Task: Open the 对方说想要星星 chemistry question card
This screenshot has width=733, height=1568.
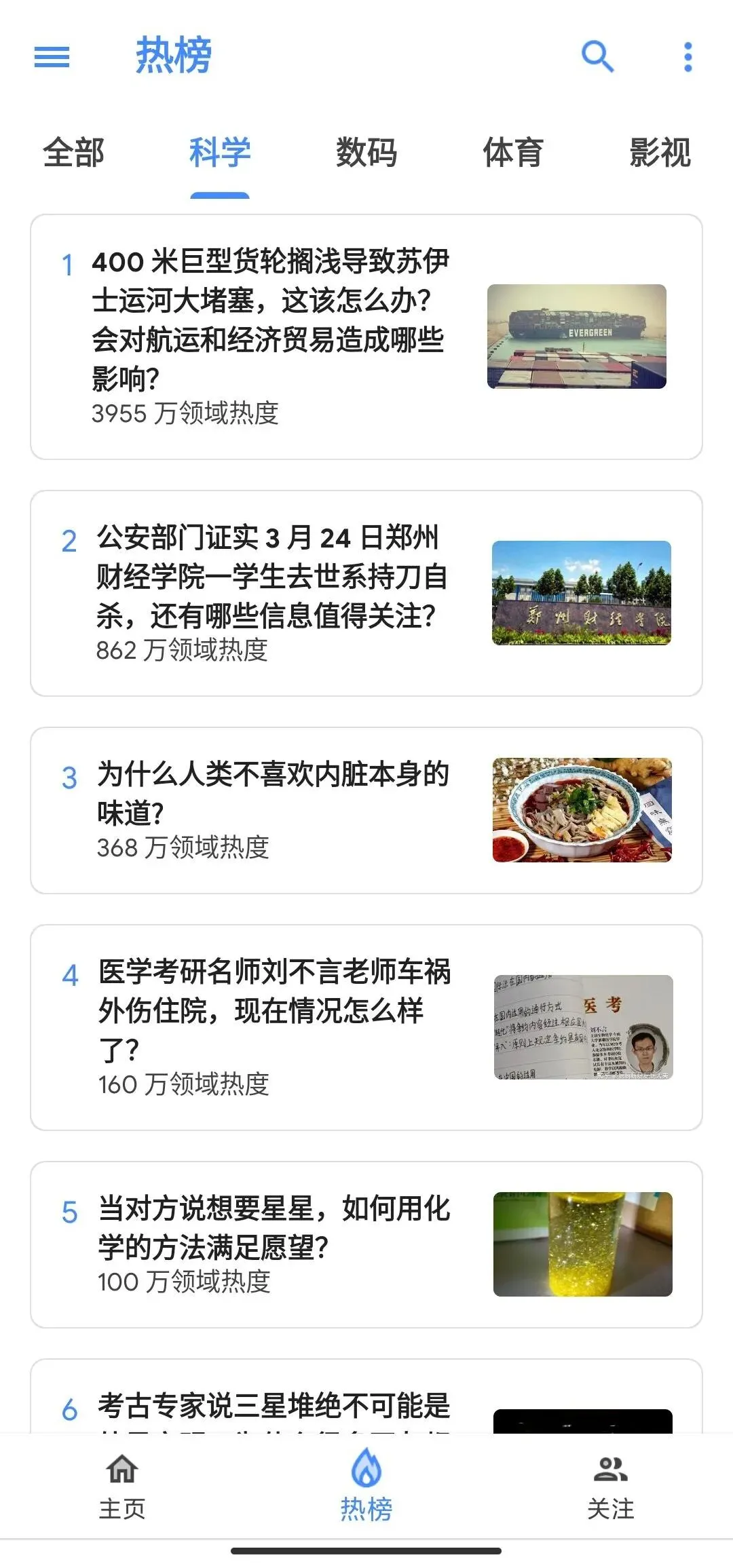Action: [366, 1244]
